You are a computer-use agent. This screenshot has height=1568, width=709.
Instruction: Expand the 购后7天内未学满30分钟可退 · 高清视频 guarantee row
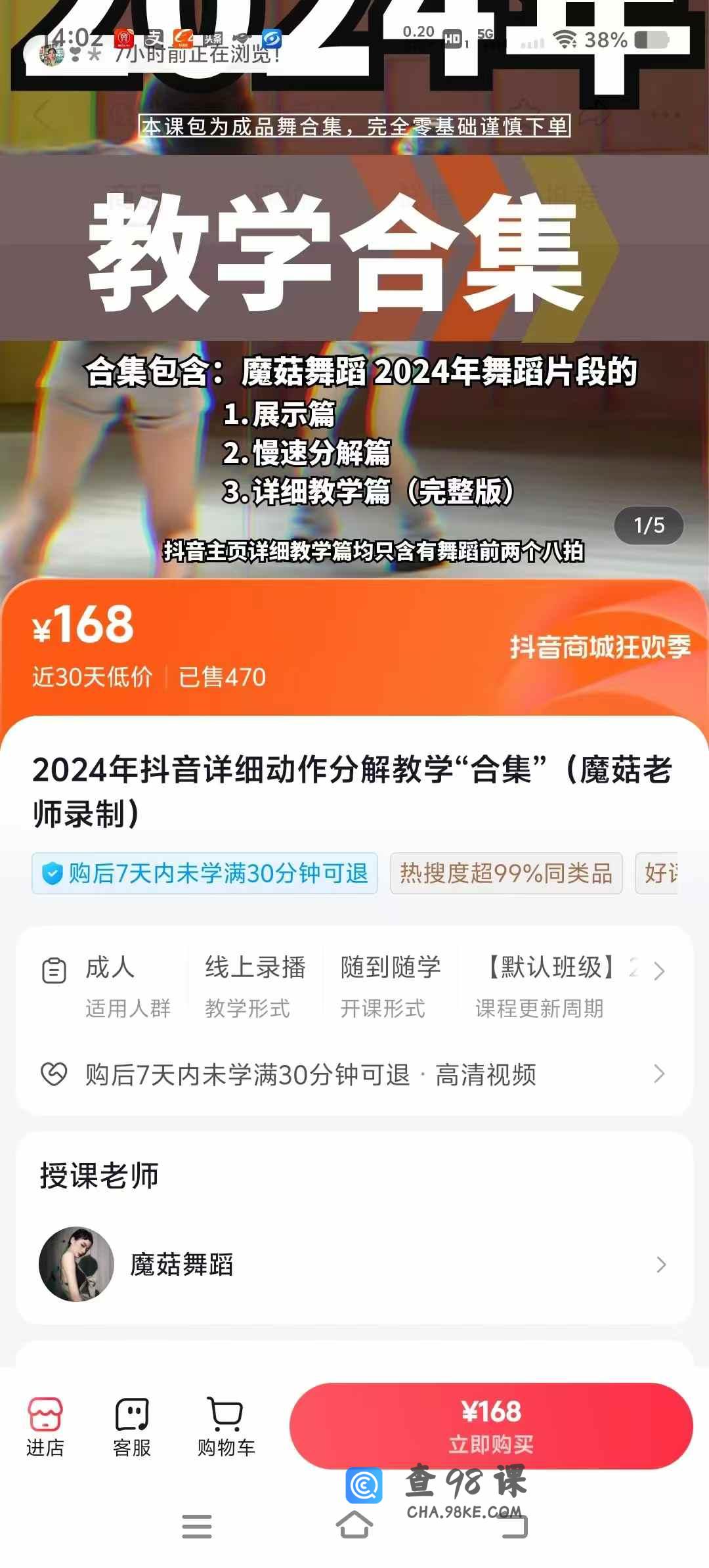[354, 1074]
